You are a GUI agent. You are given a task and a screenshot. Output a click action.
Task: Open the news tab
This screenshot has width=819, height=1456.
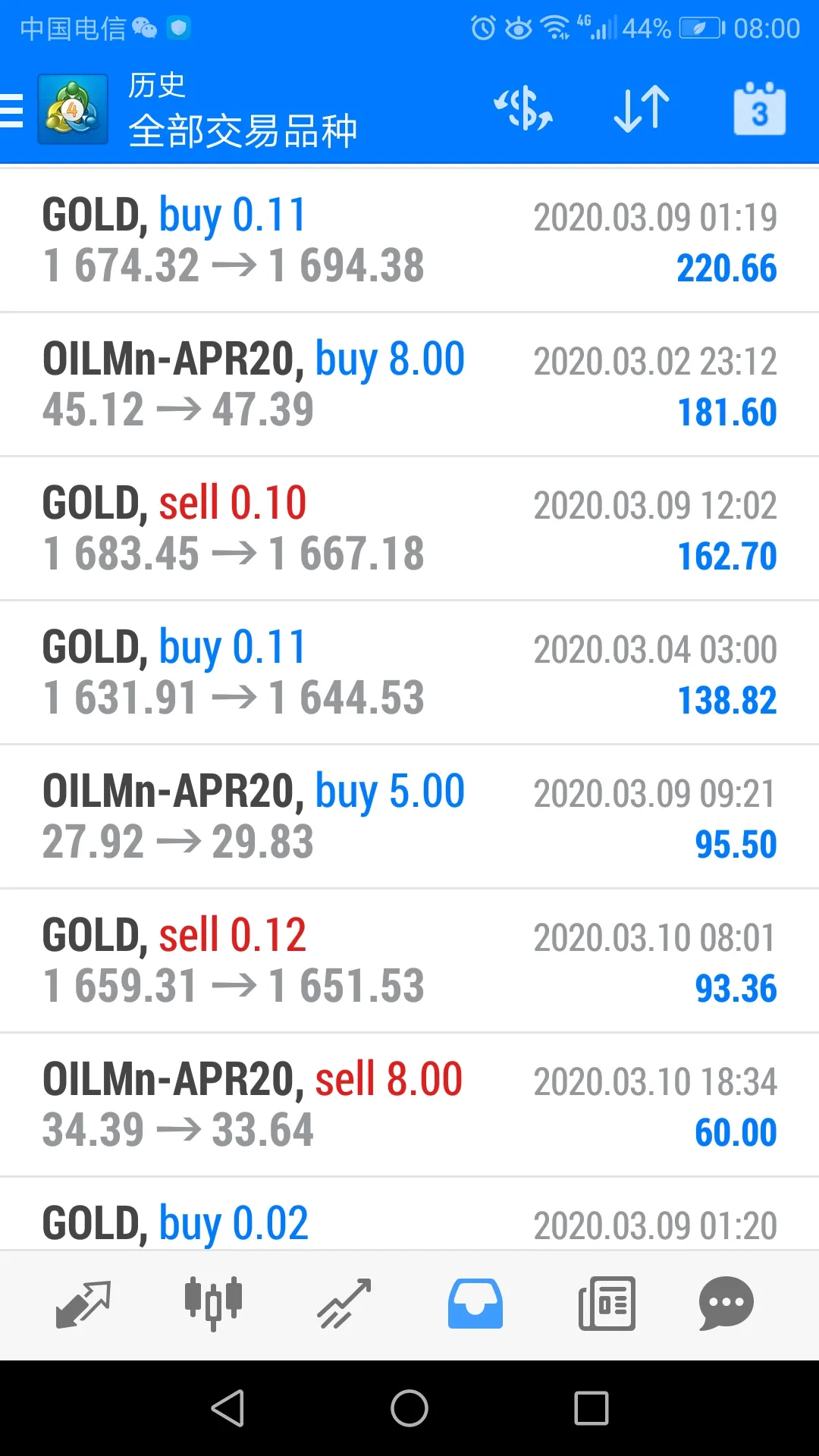coord(607,1304)
